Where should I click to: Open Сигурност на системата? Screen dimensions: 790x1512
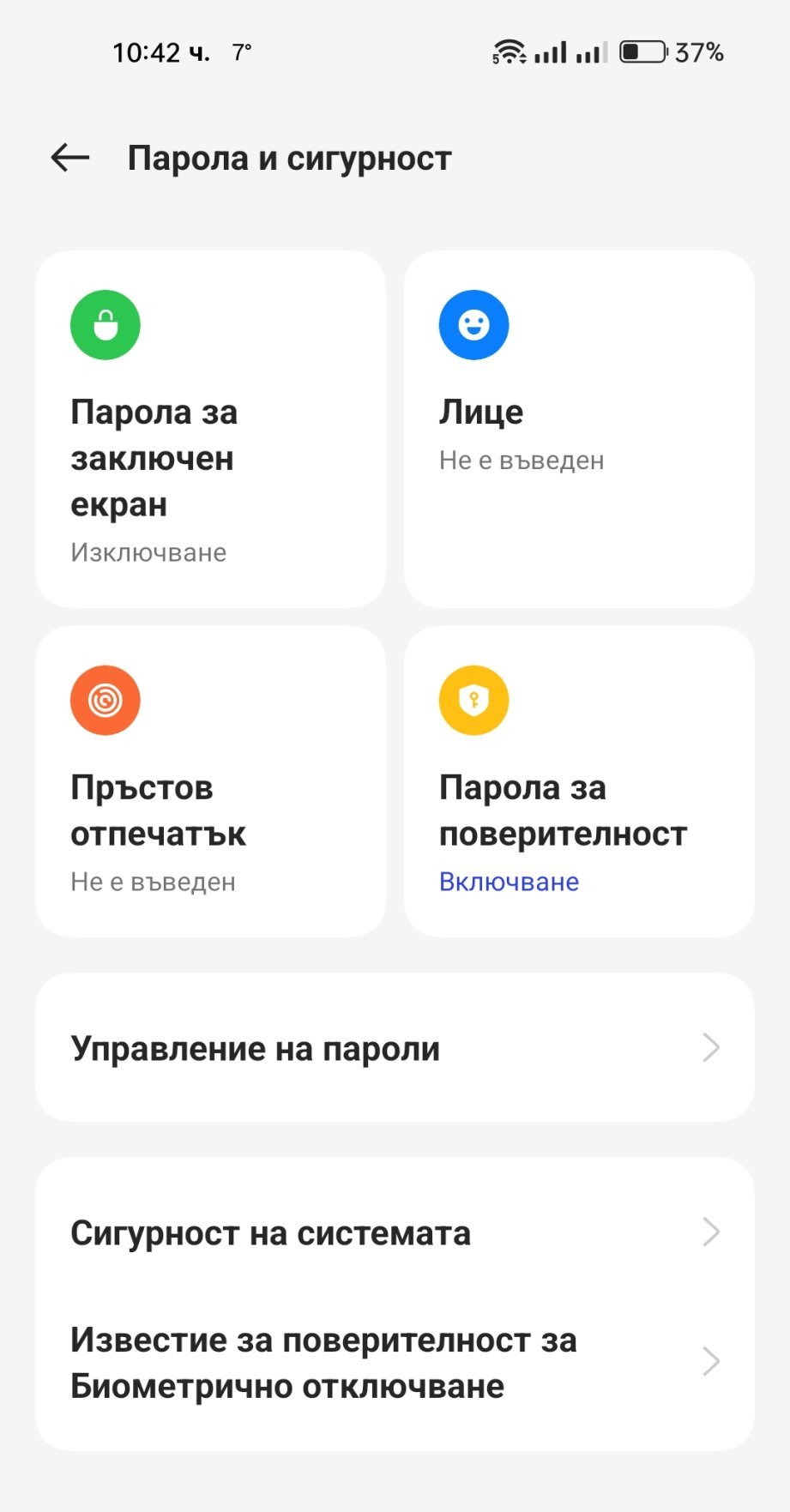pos(395,1233)
